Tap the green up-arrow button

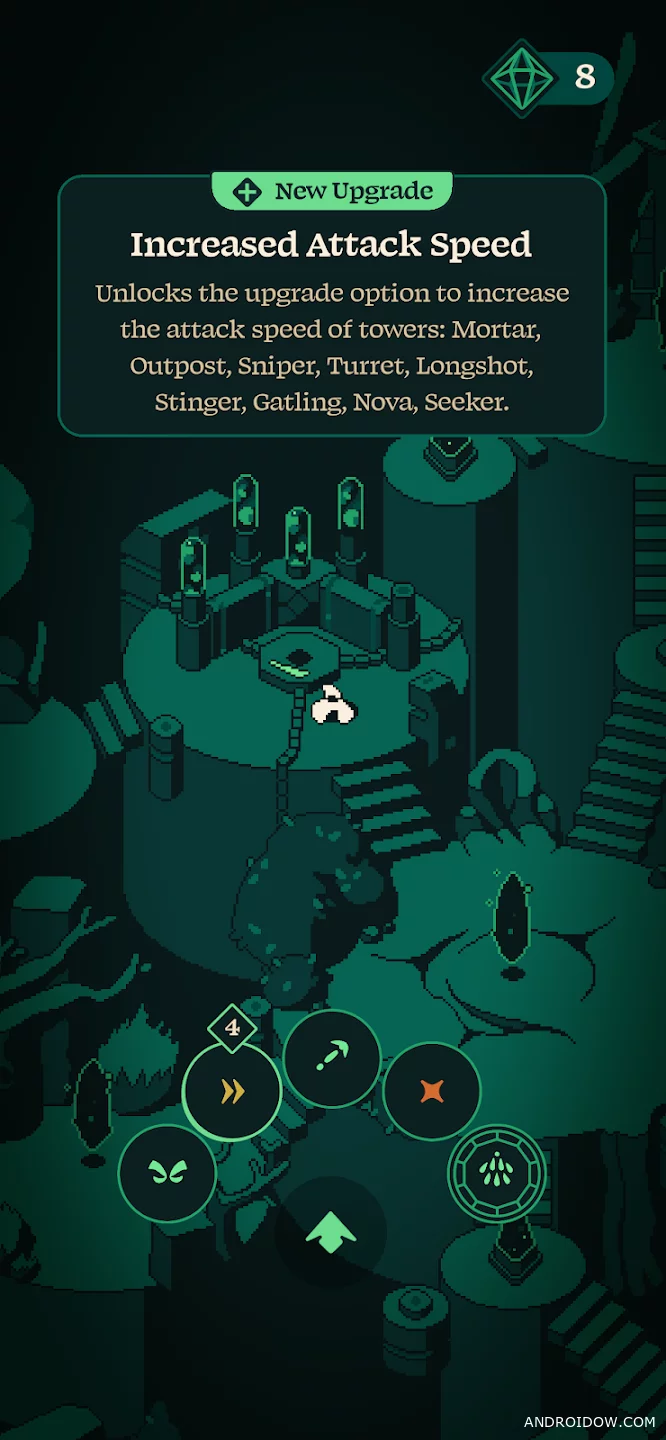click(331, 1232)
